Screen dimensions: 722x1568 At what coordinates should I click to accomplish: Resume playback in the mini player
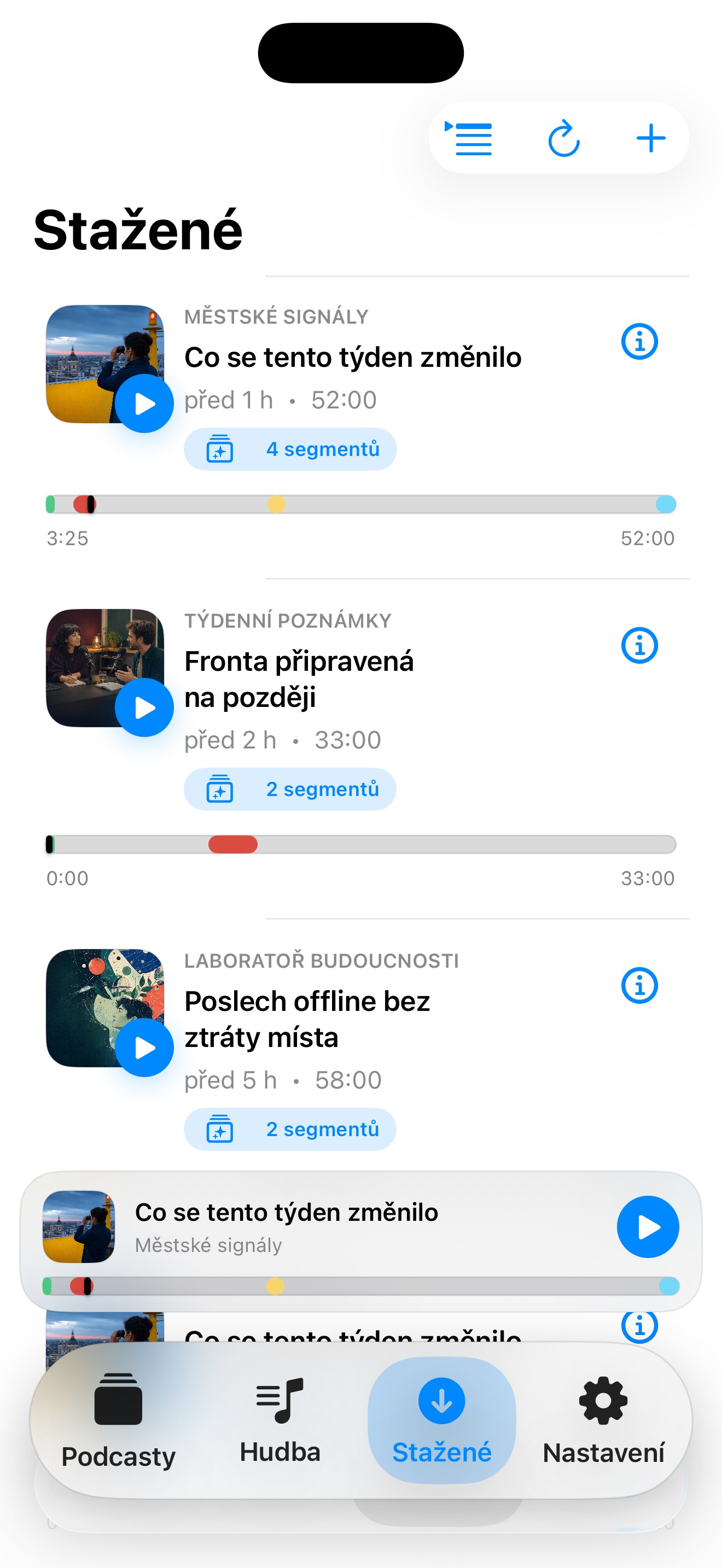[648, 1227]
